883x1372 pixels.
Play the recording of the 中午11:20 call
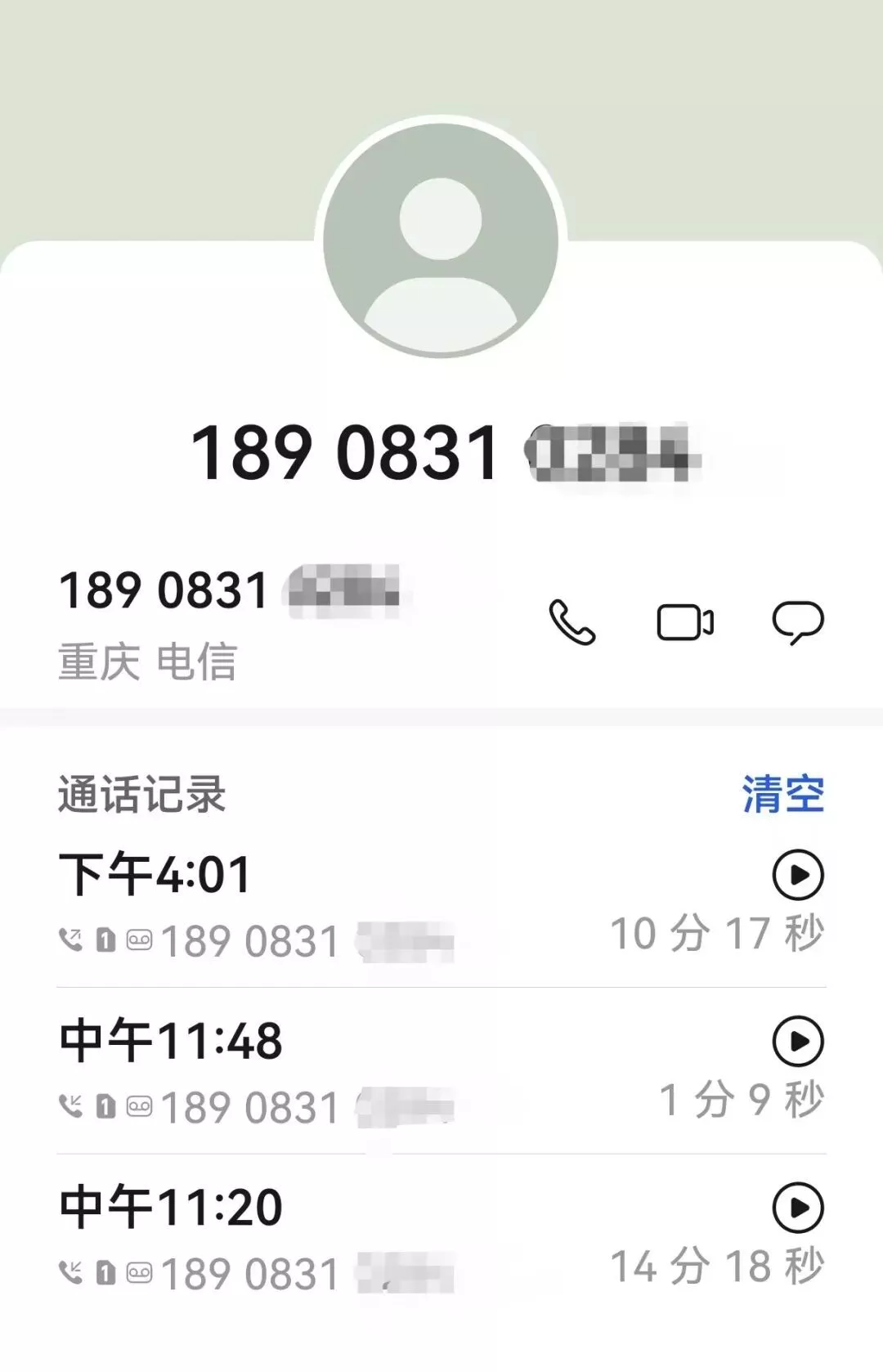click(797, 1207)
